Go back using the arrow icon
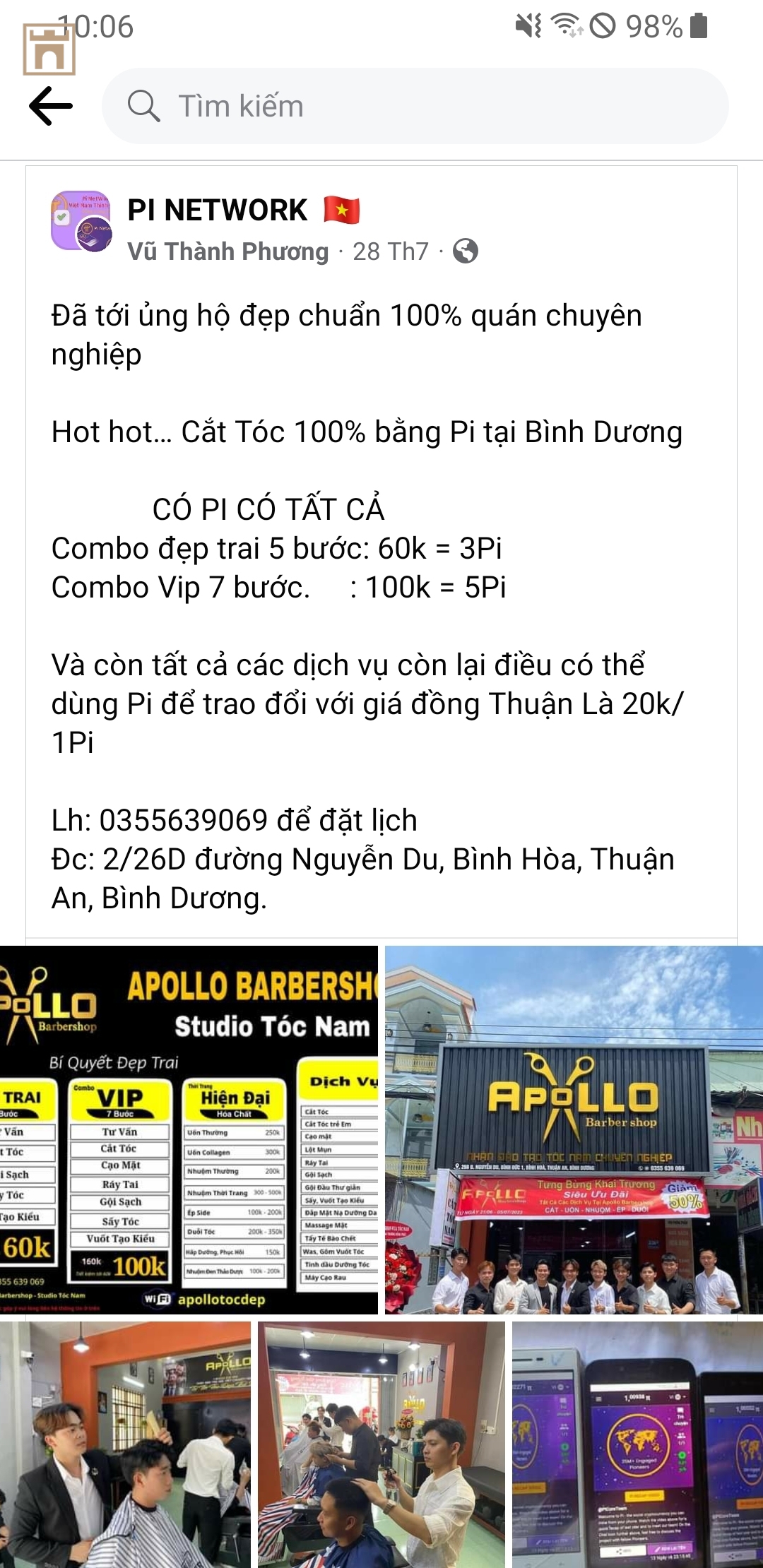This screenshot has height=1568, width=763. (51, 106)
